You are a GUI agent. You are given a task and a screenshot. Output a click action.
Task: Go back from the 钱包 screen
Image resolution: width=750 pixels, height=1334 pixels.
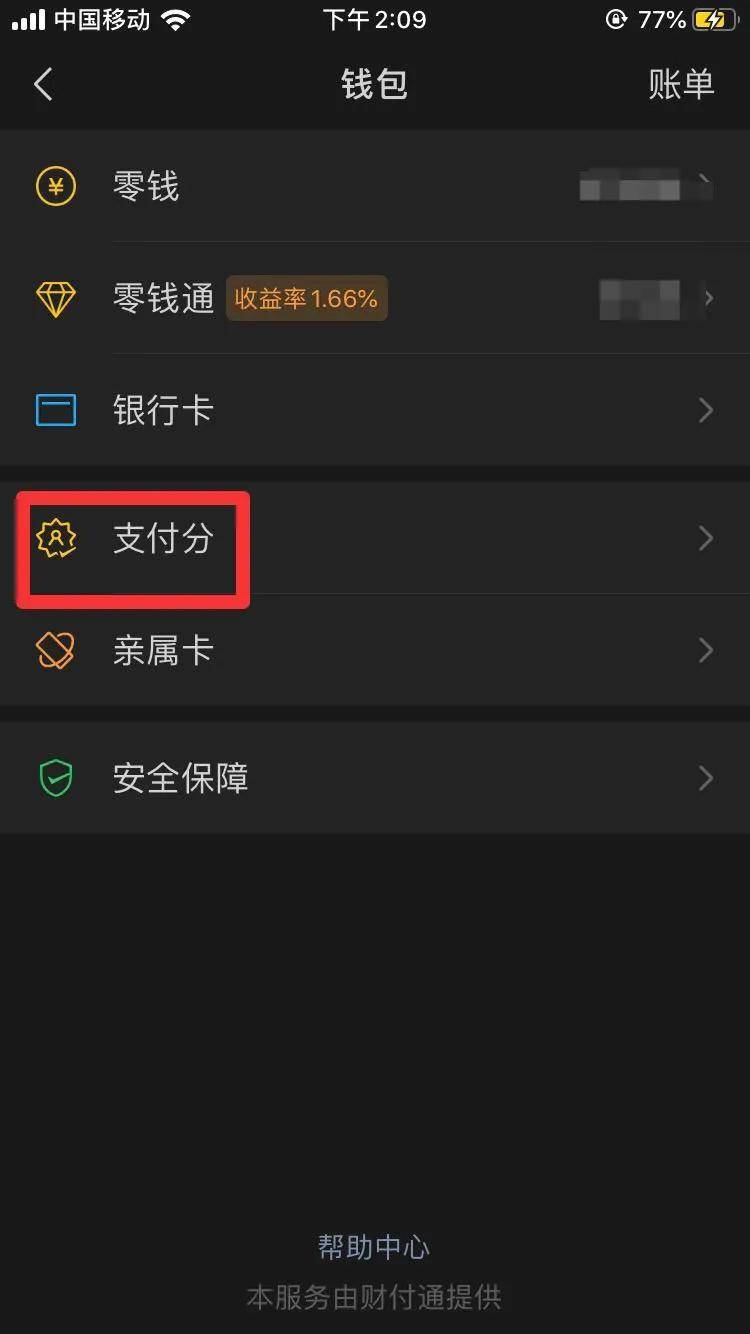coord(43,85)
